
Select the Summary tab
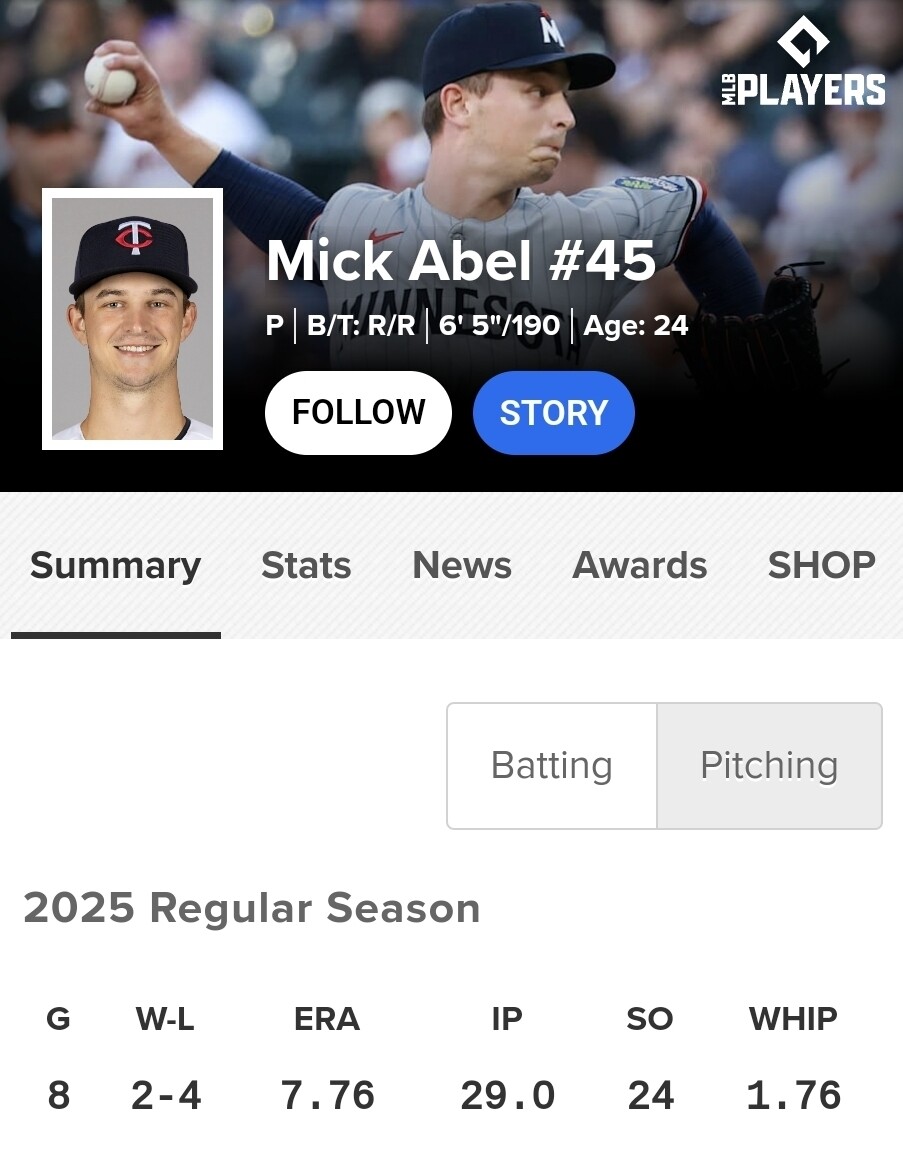[116, 566]
